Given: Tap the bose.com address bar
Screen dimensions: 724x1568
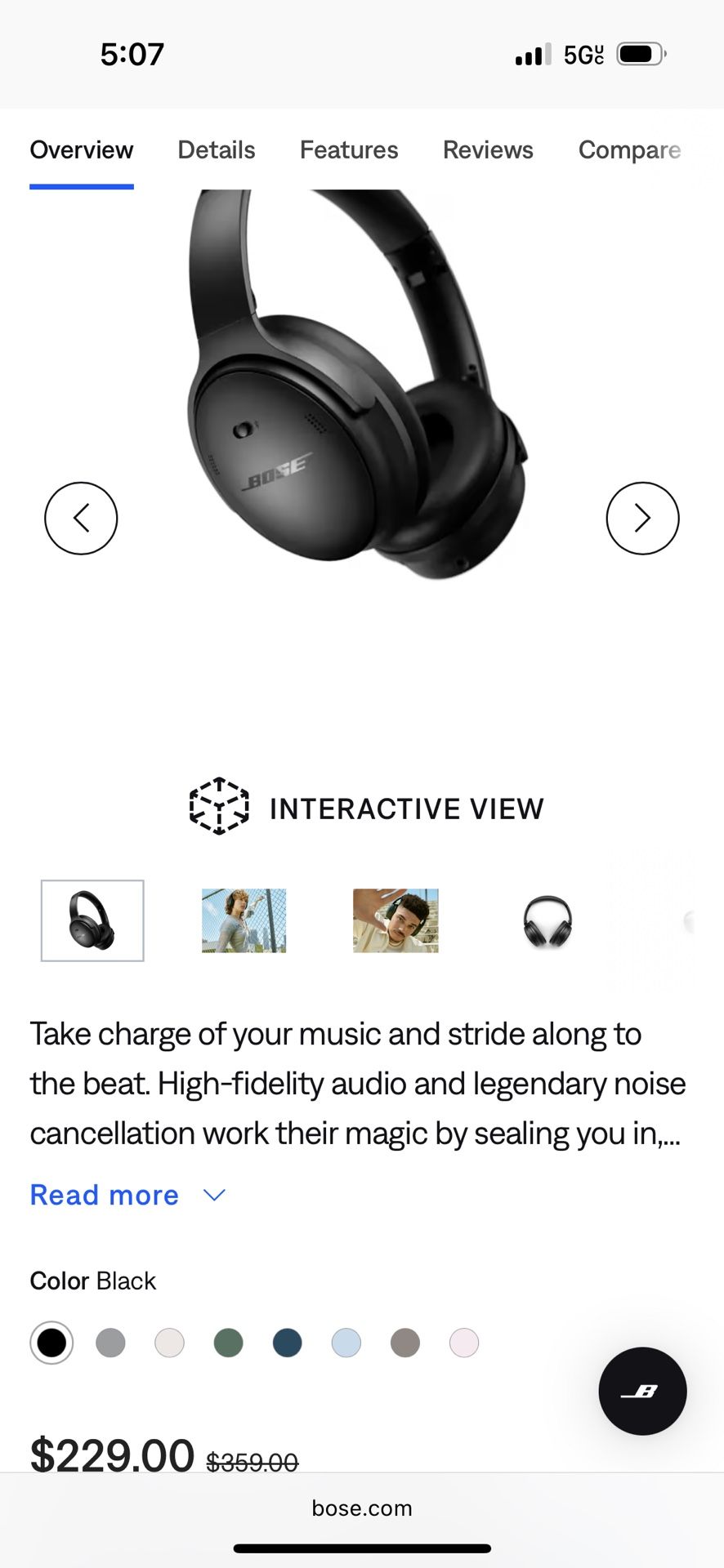Looking at the screenshot, I should coord(362,1508).
